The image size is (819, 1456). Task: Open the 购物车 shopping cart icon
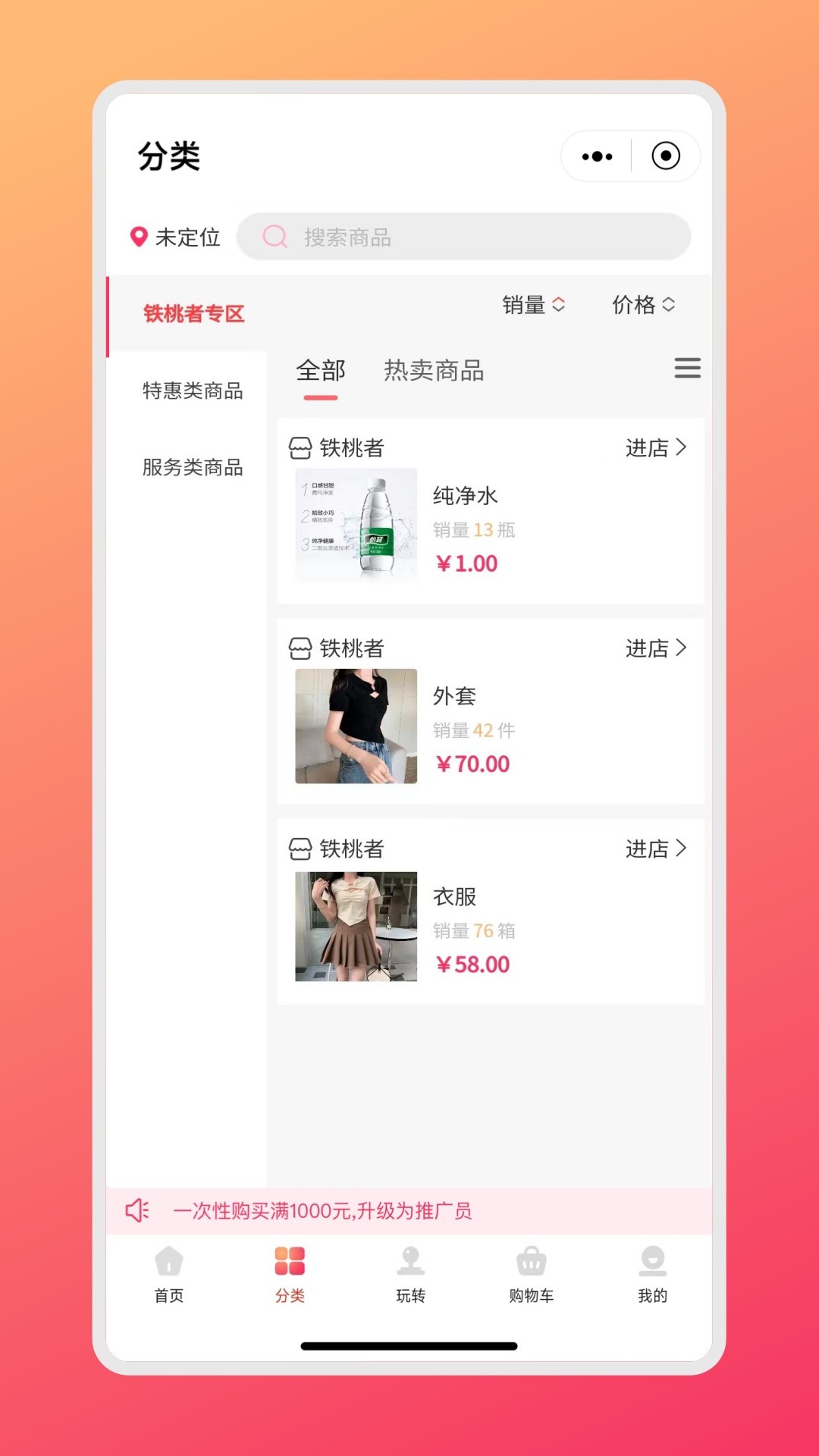[x=531, y=1257]
